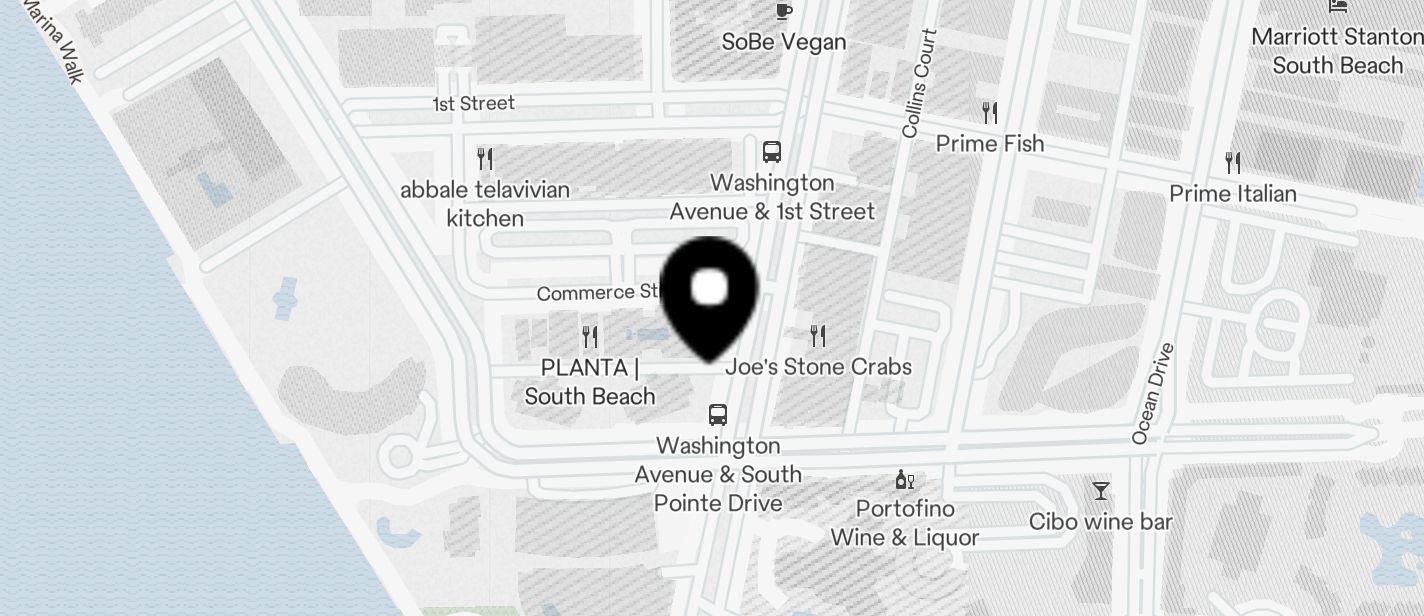This screenshot has height=616, width=1424.
Task: Tap Washington Avenue & South Pointe Drive stop
Action: (x=717, y=415)
